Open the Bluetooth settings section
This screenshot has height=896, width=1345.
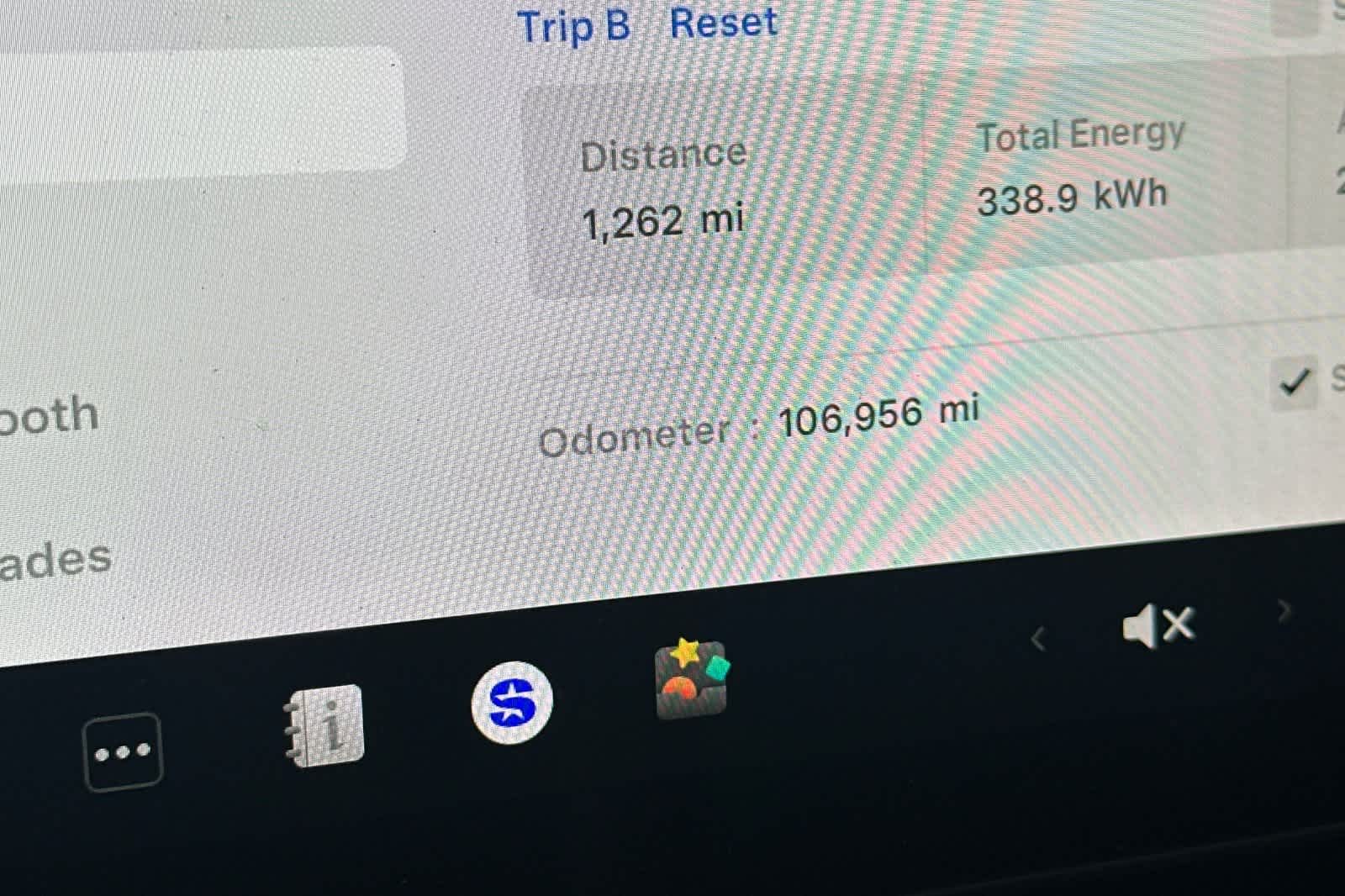coord(49,415)
